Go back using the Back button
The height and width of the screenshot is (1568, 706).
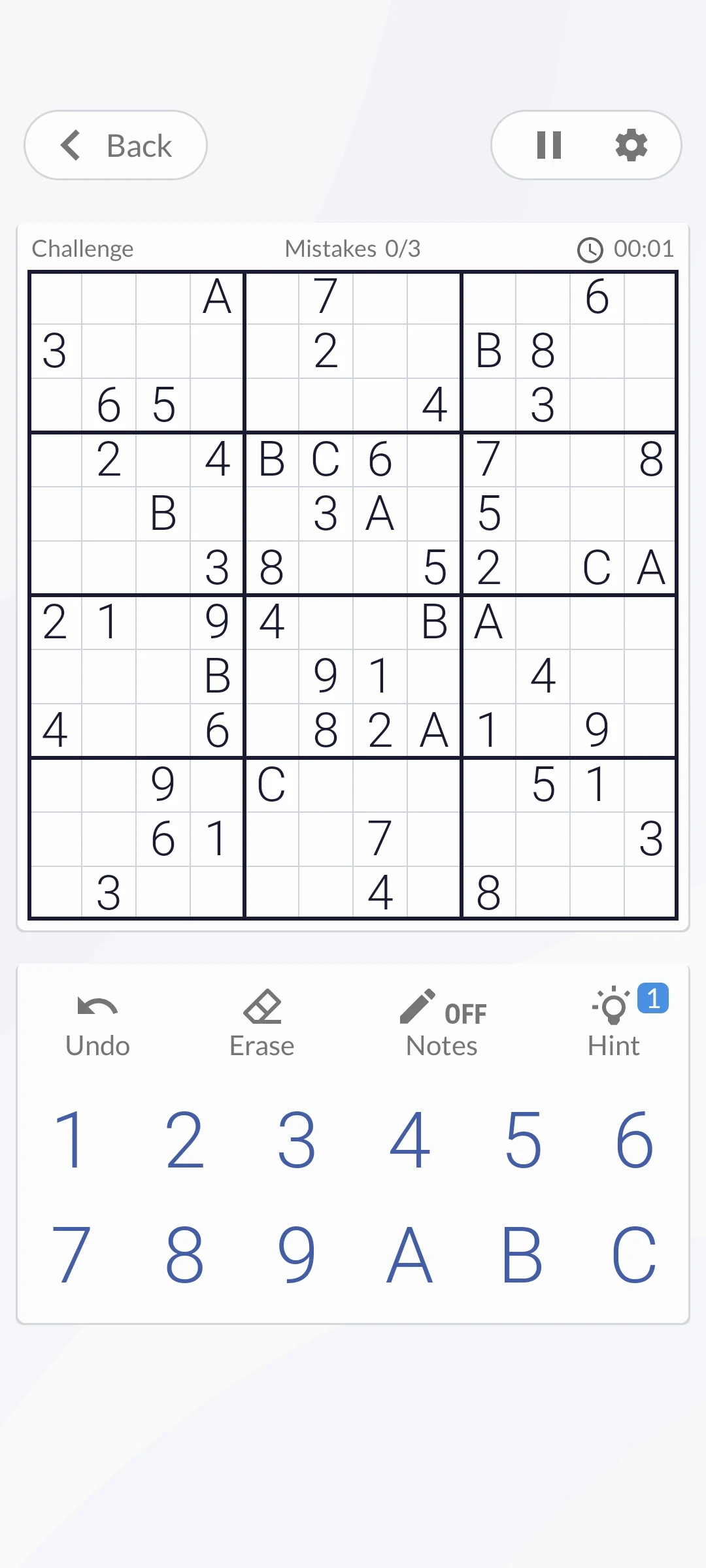coord(116,145)
